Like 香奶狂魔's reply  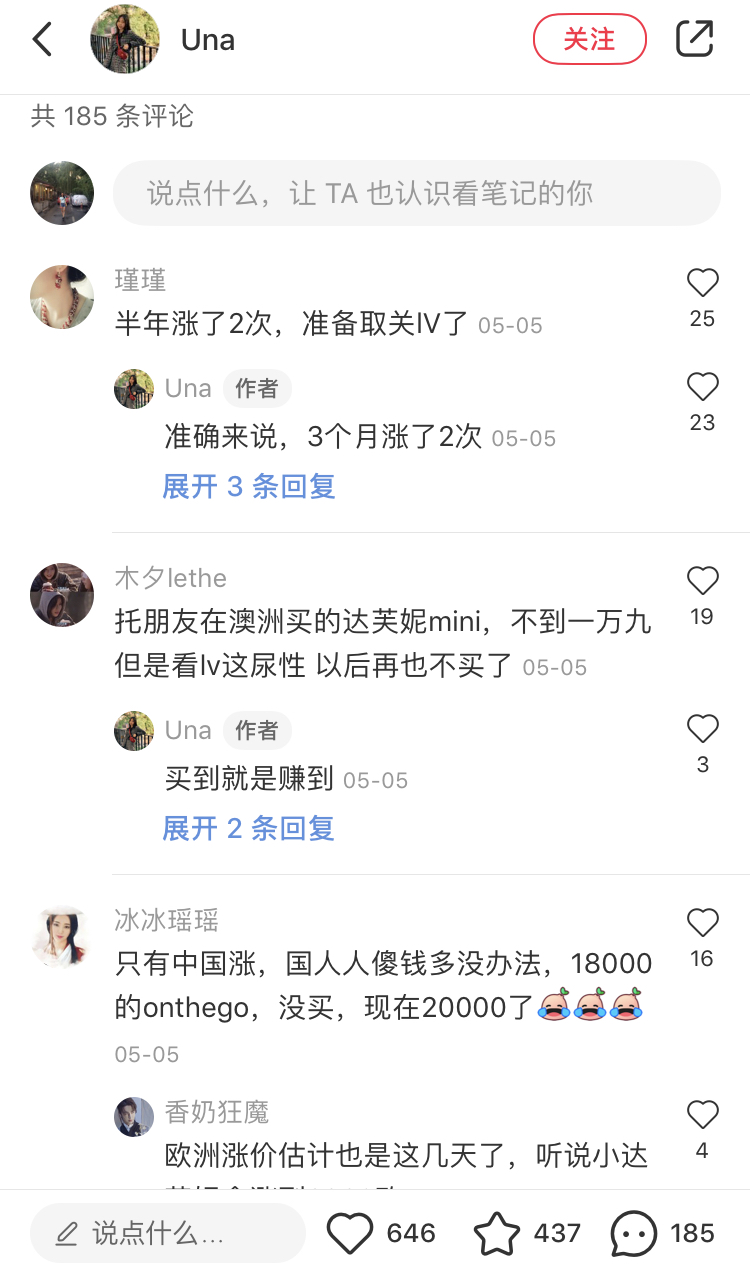pyautogui.click(x=702, y=1115)
